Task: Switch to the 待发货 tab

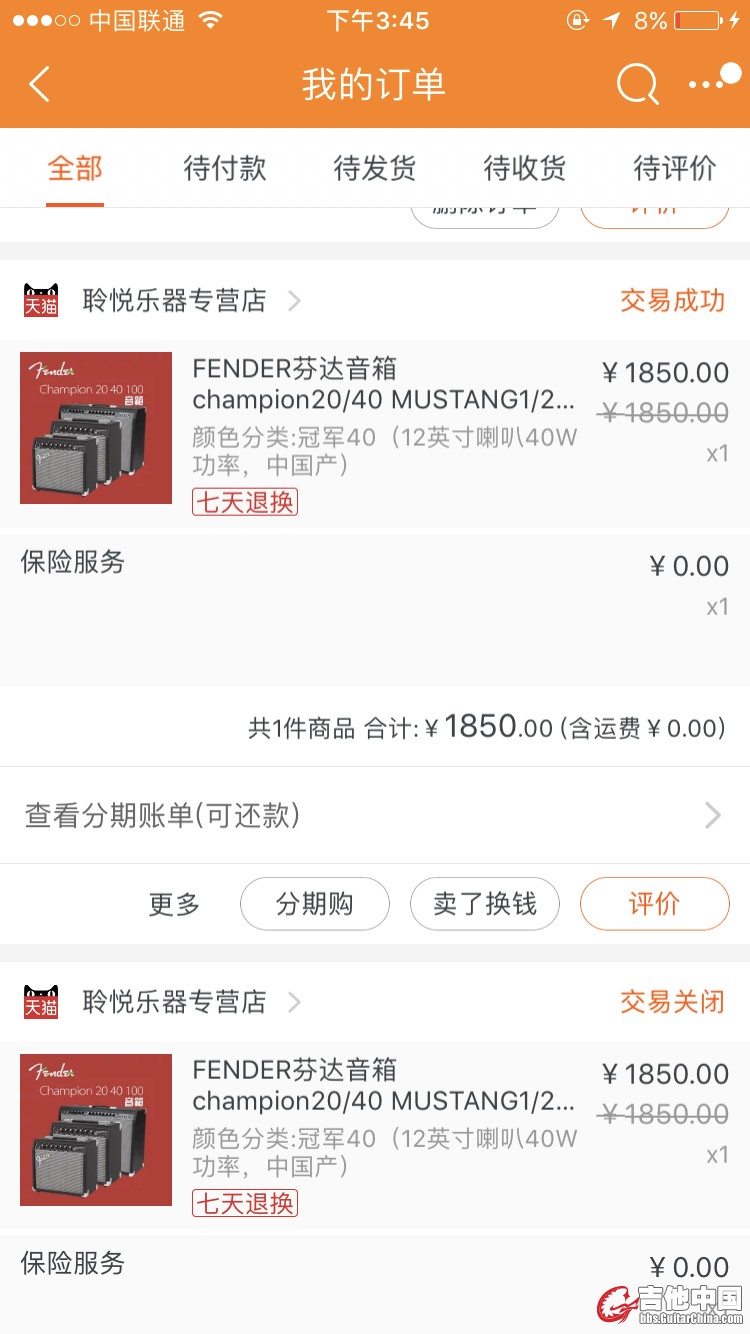Action: [375, 168]
